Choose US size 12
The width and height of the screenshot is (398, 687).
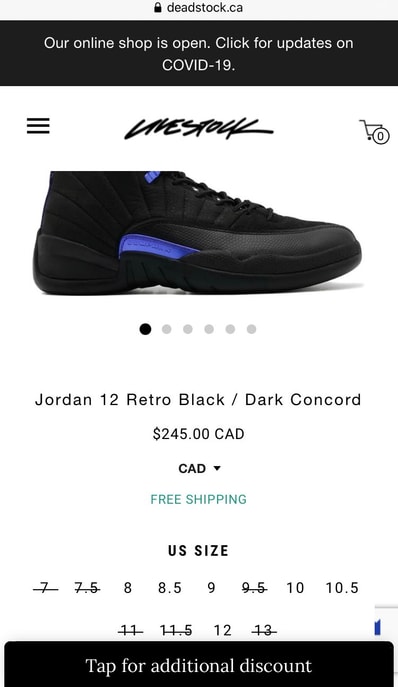(222, 630)
